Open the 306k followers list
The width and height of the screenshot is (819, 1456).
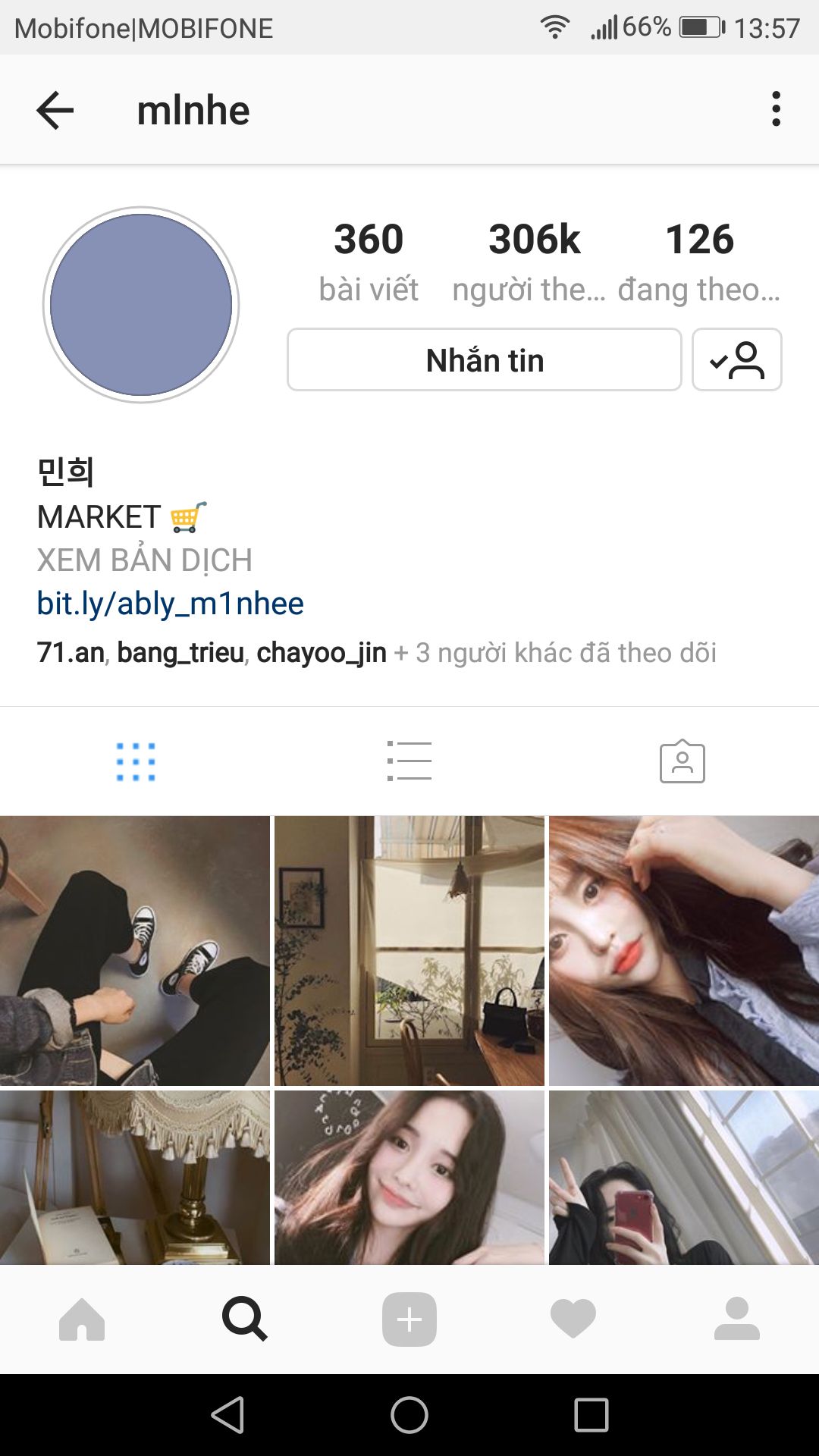(534, 262)
